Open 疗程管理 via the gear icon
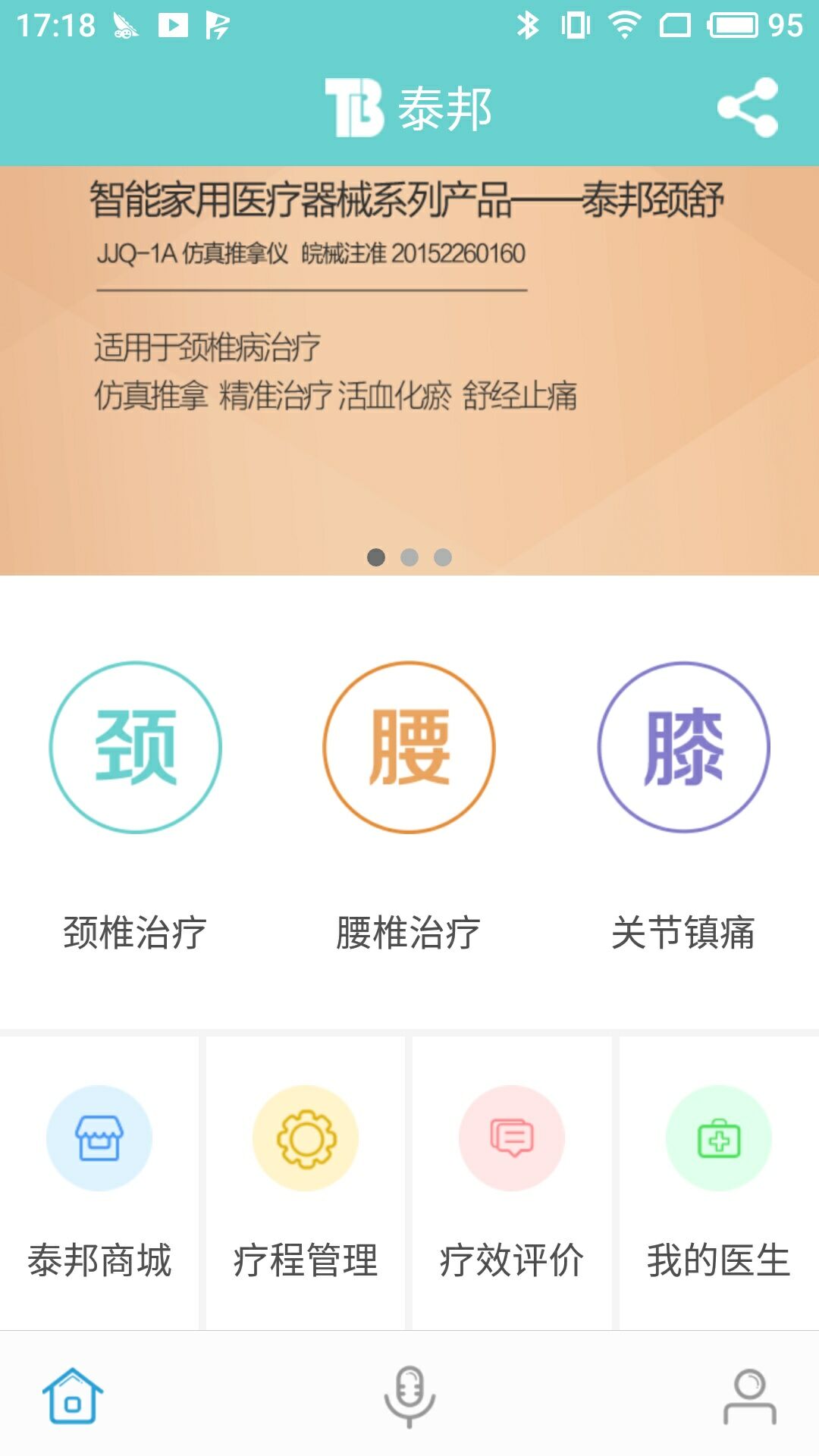This screenshot has width=819, height=1456. coord(306,1134)
